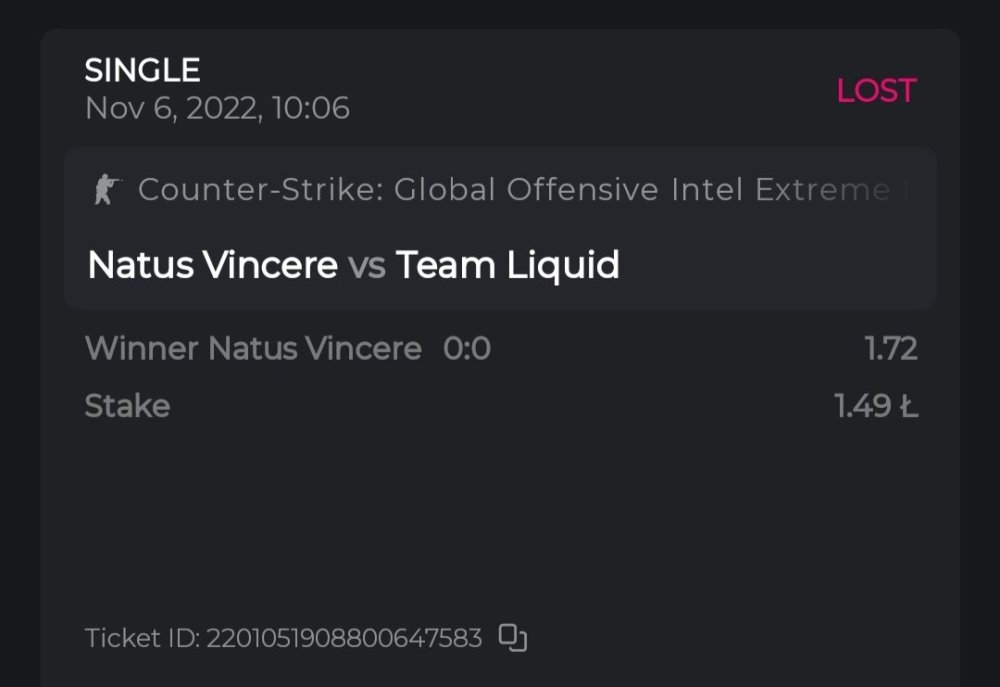The width and height of the screenshot is (1000, 687).
Task: Open Natus Vincere vs Team Liquid match
Action: (x=354, y=265)
